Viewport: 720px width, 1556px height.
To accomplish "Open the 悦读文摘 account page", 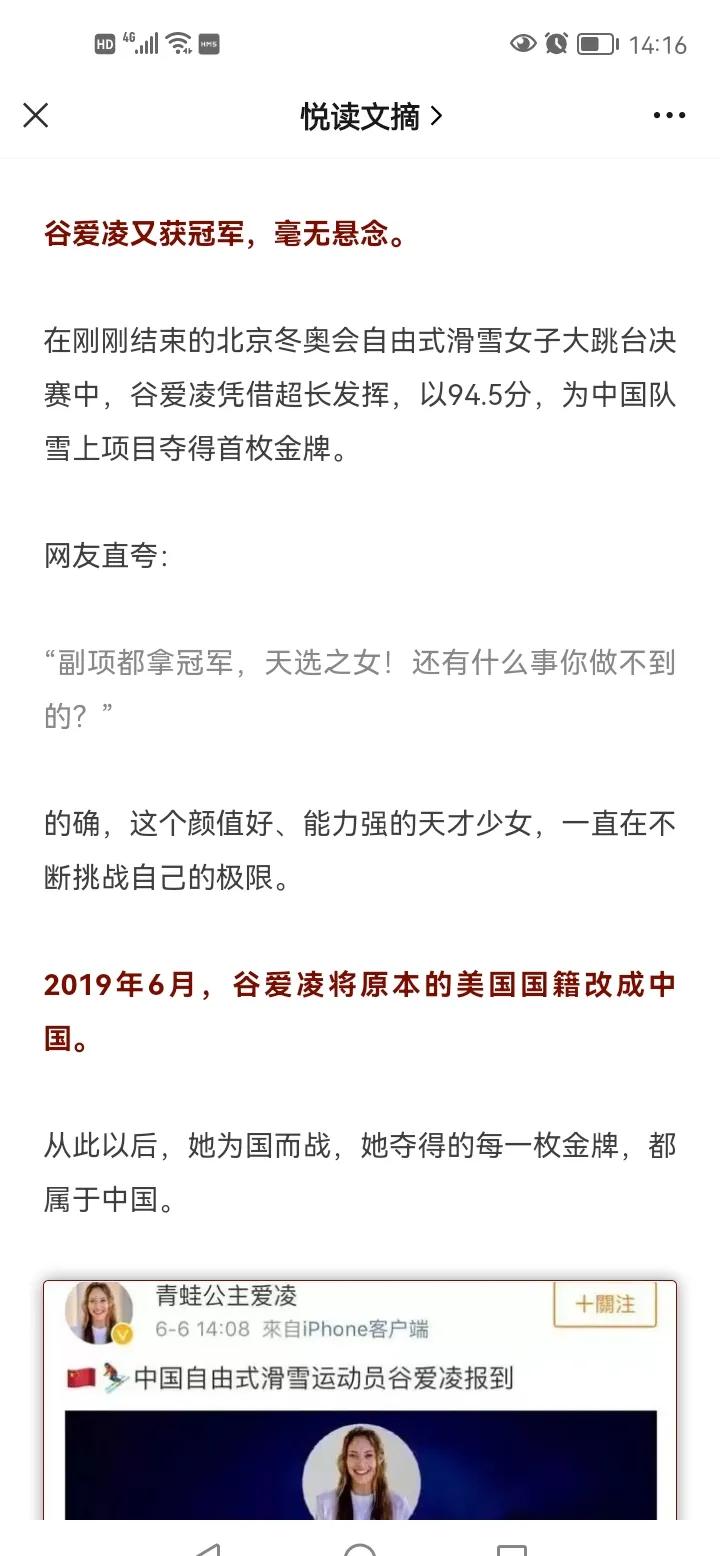I will [x=371, y=117].
